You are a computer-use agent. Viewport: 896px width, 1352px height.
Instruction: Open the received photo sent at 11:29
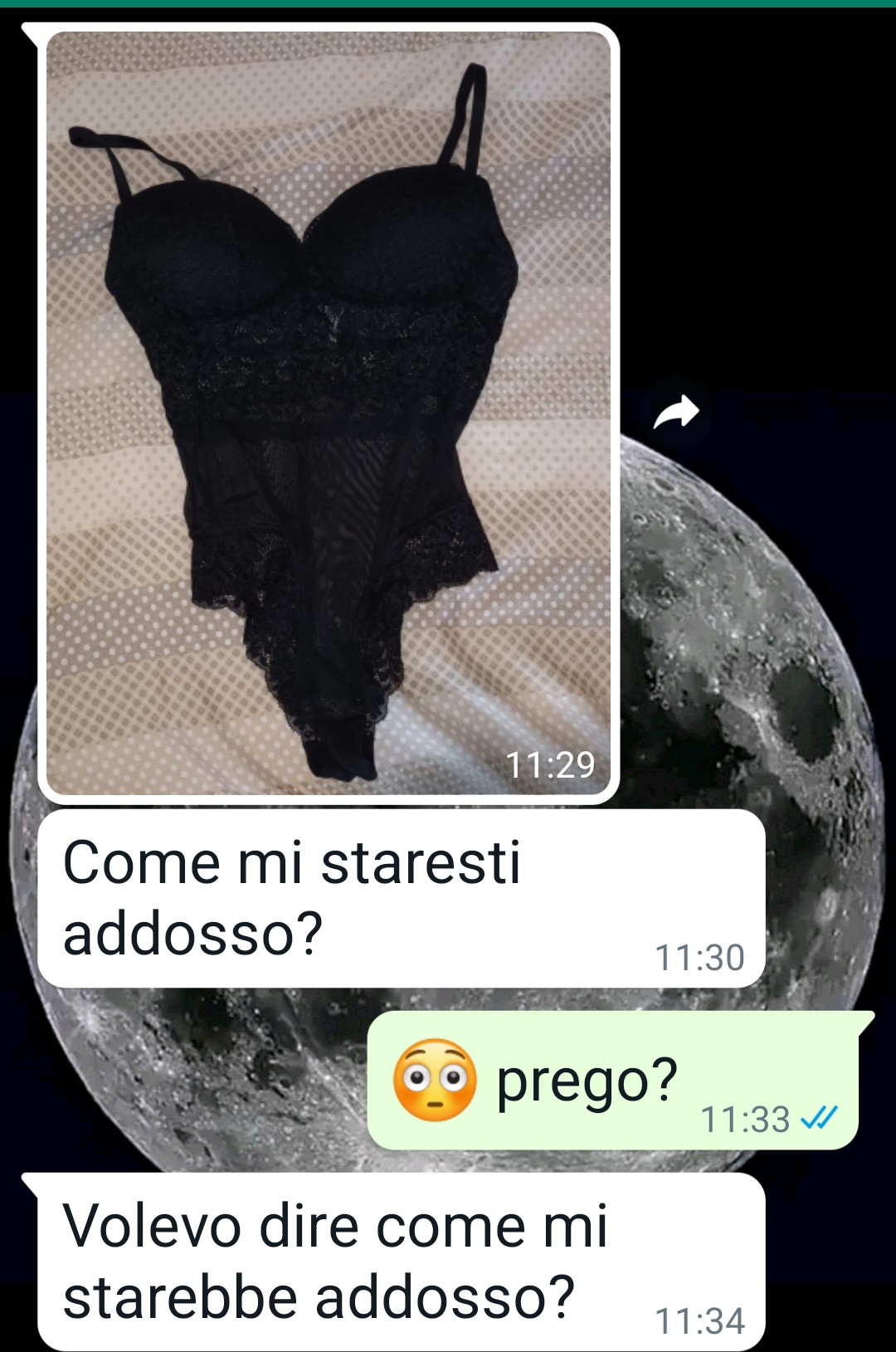coord(329,413)
